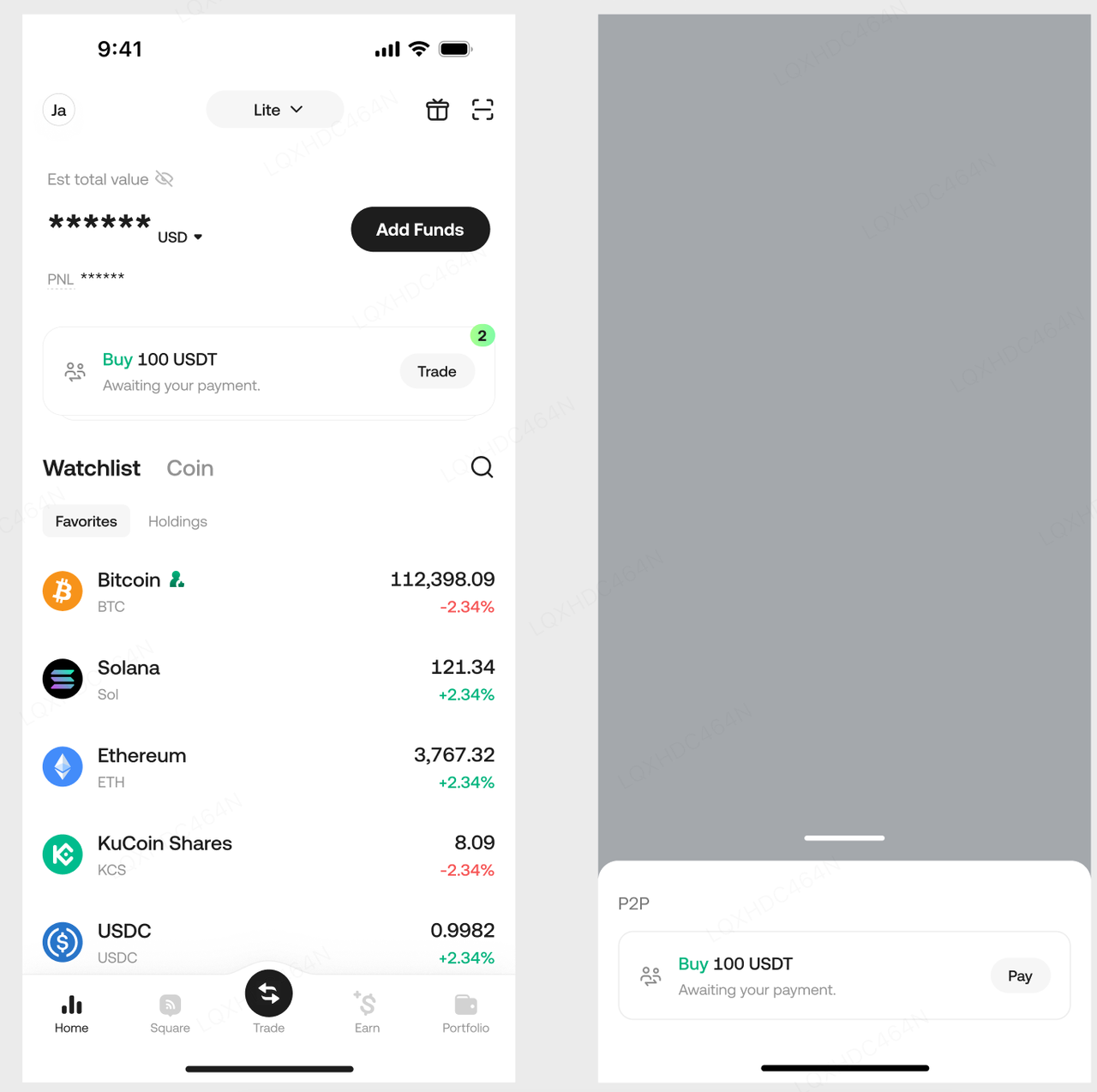Change the USD currency selector

180,237
